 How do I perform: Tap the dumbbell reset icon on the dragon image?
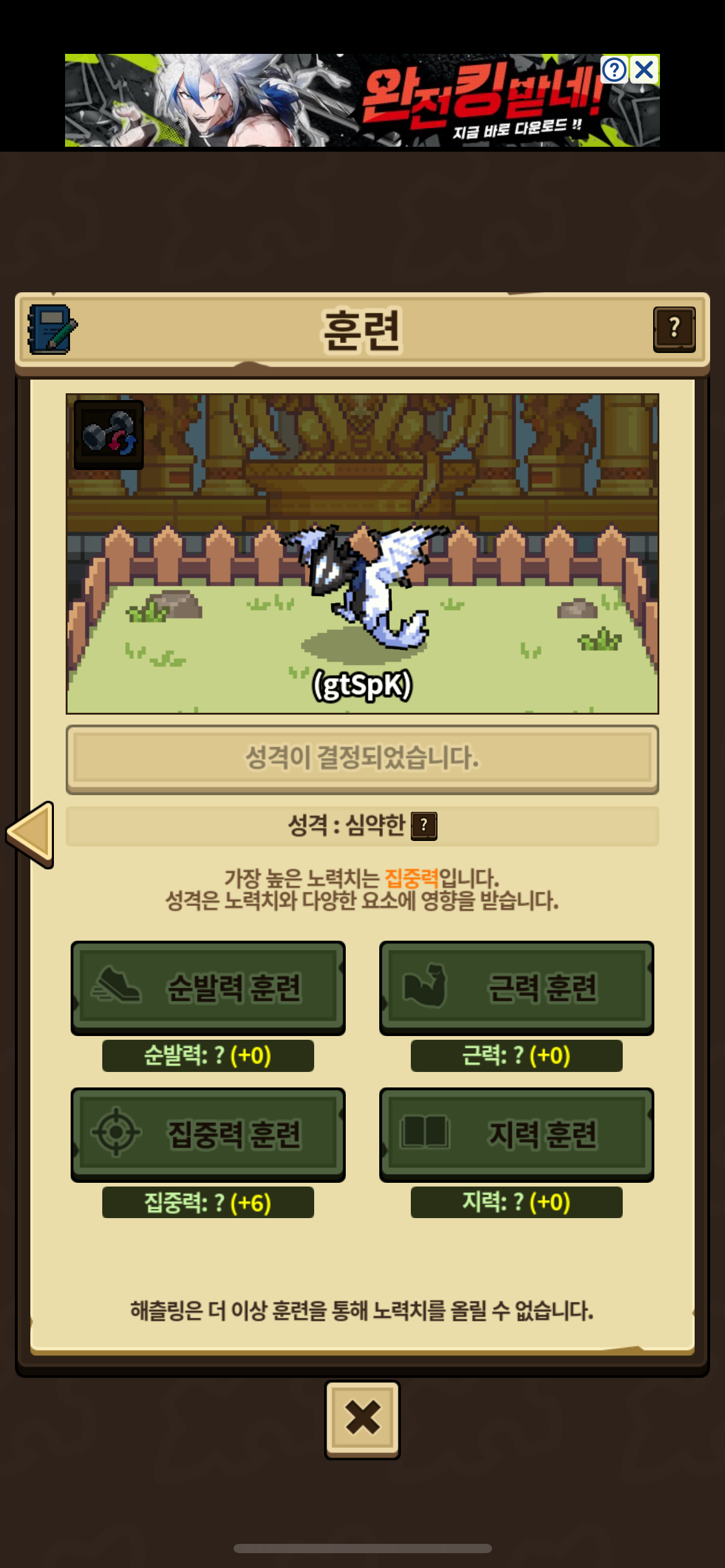pos(108,435)
